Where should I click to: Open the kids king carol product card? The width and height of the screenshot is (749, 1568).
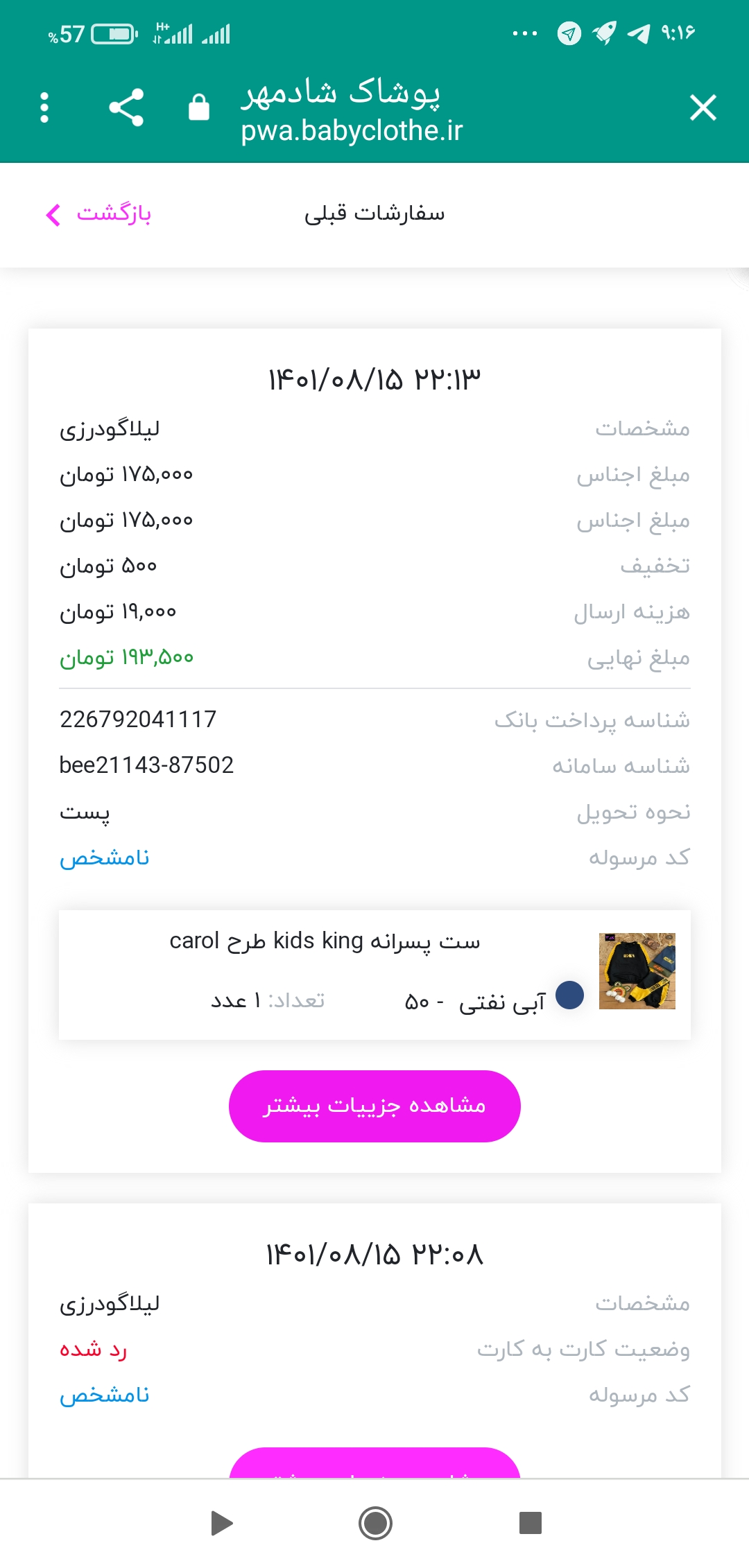coord(374,975)
